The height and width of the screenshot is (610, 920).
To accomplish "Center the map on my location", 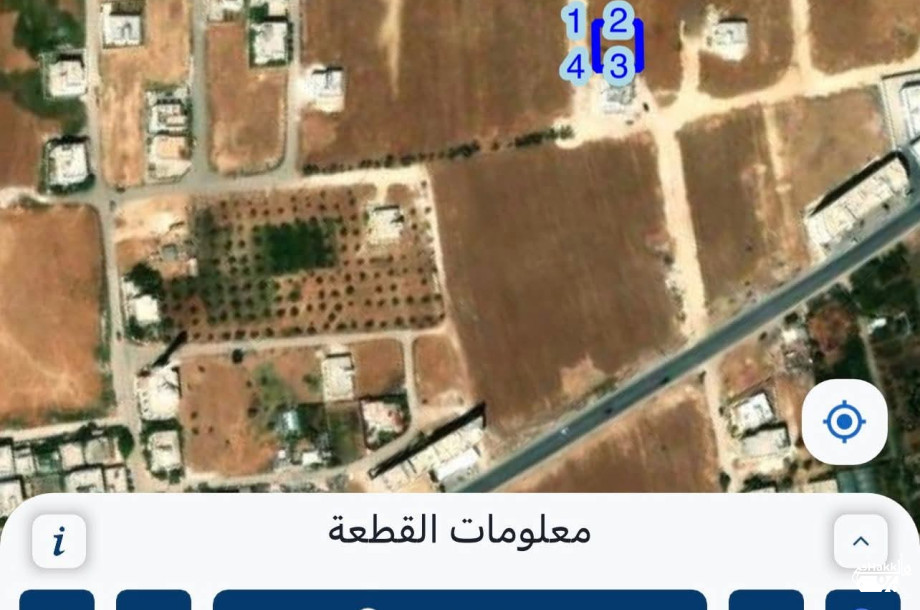I will [x=844, y=422].
